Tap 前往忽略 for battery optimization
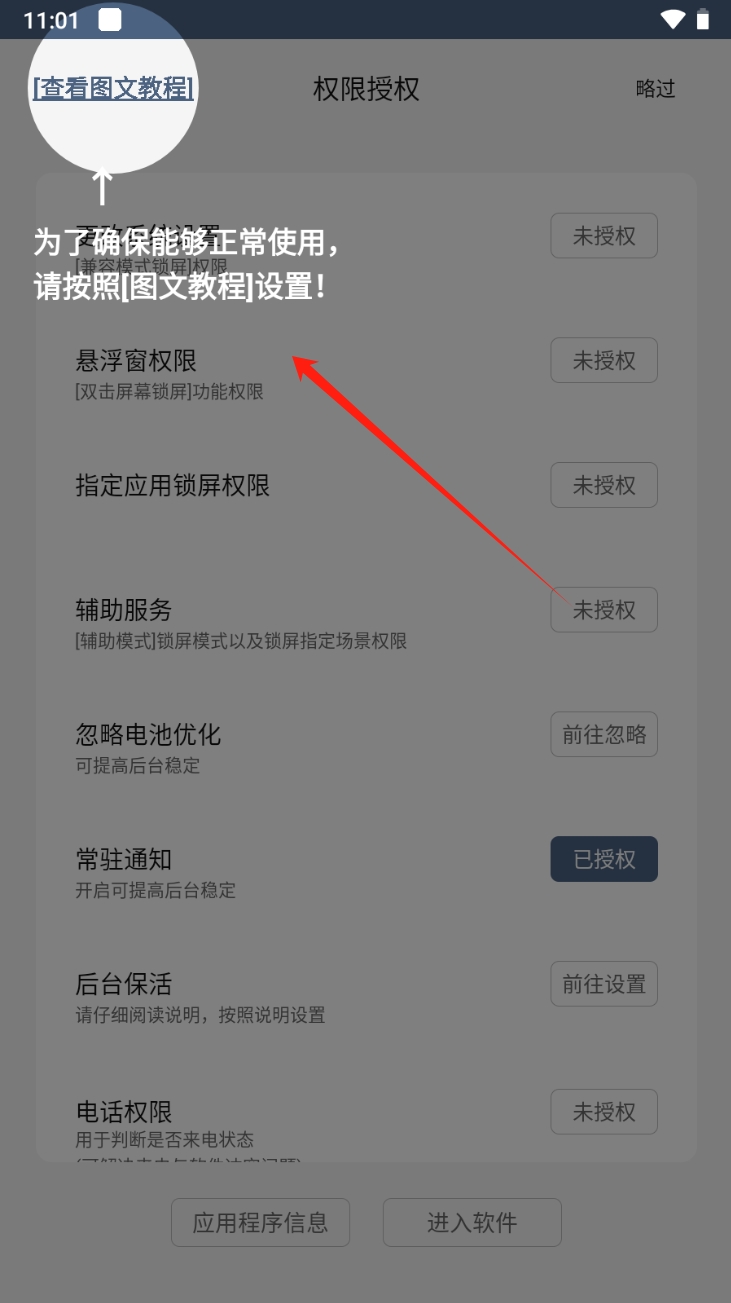 click(x=603, y=735)
